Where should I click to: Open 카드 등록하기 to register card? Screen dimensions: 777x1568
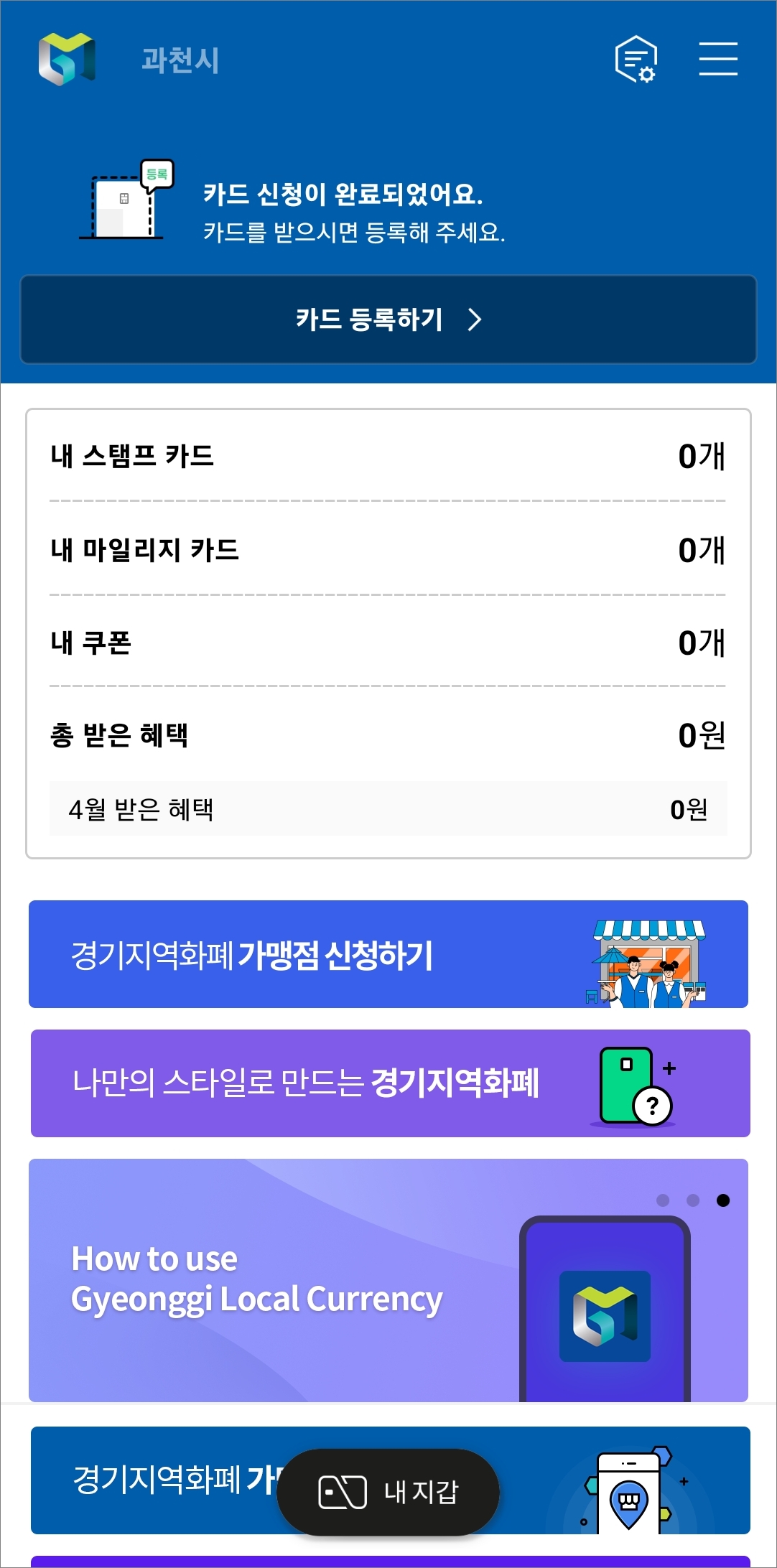(388, 320)
